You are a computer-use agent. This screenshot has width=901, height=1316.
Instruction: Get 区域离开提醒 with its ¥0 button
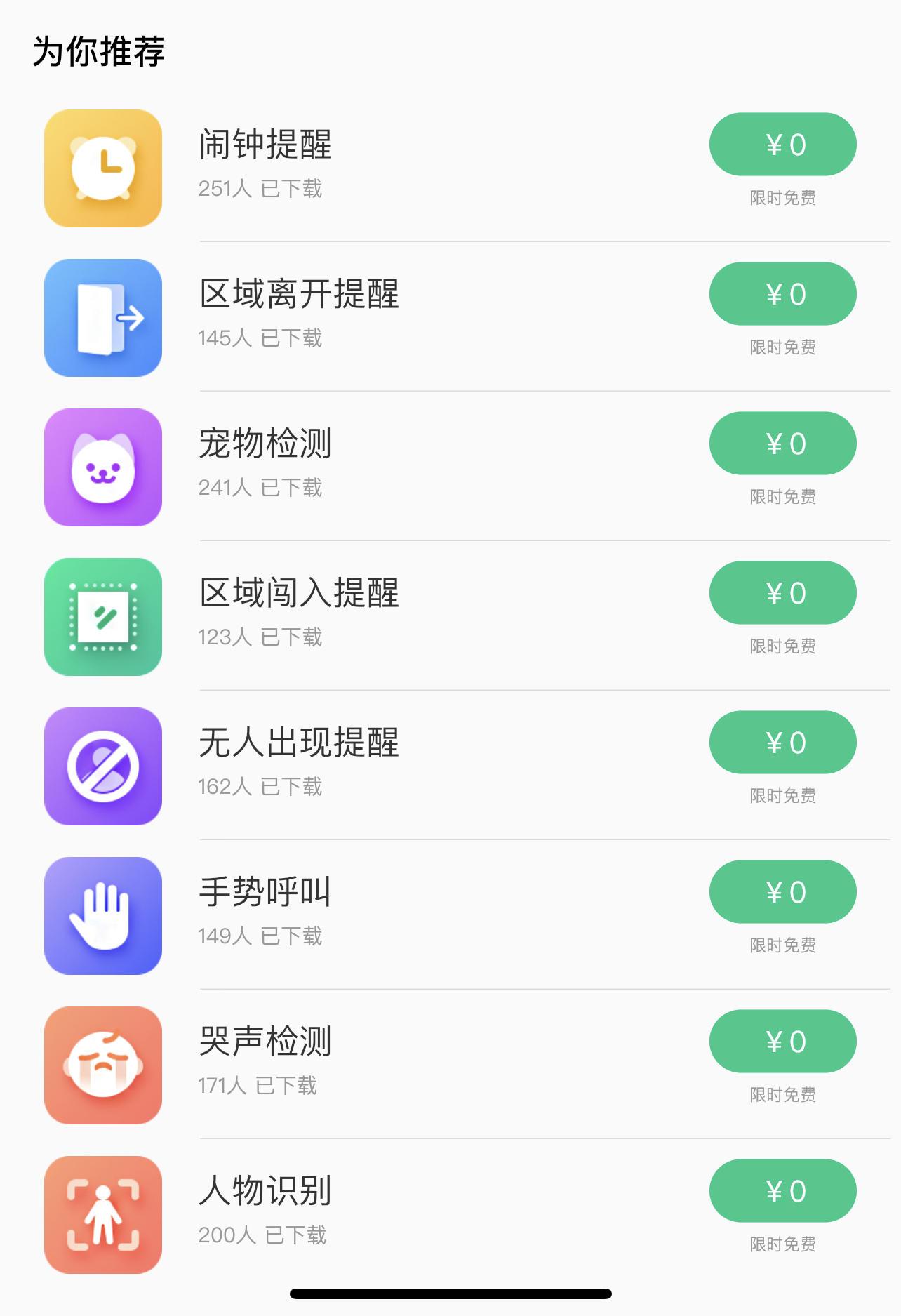782,294
